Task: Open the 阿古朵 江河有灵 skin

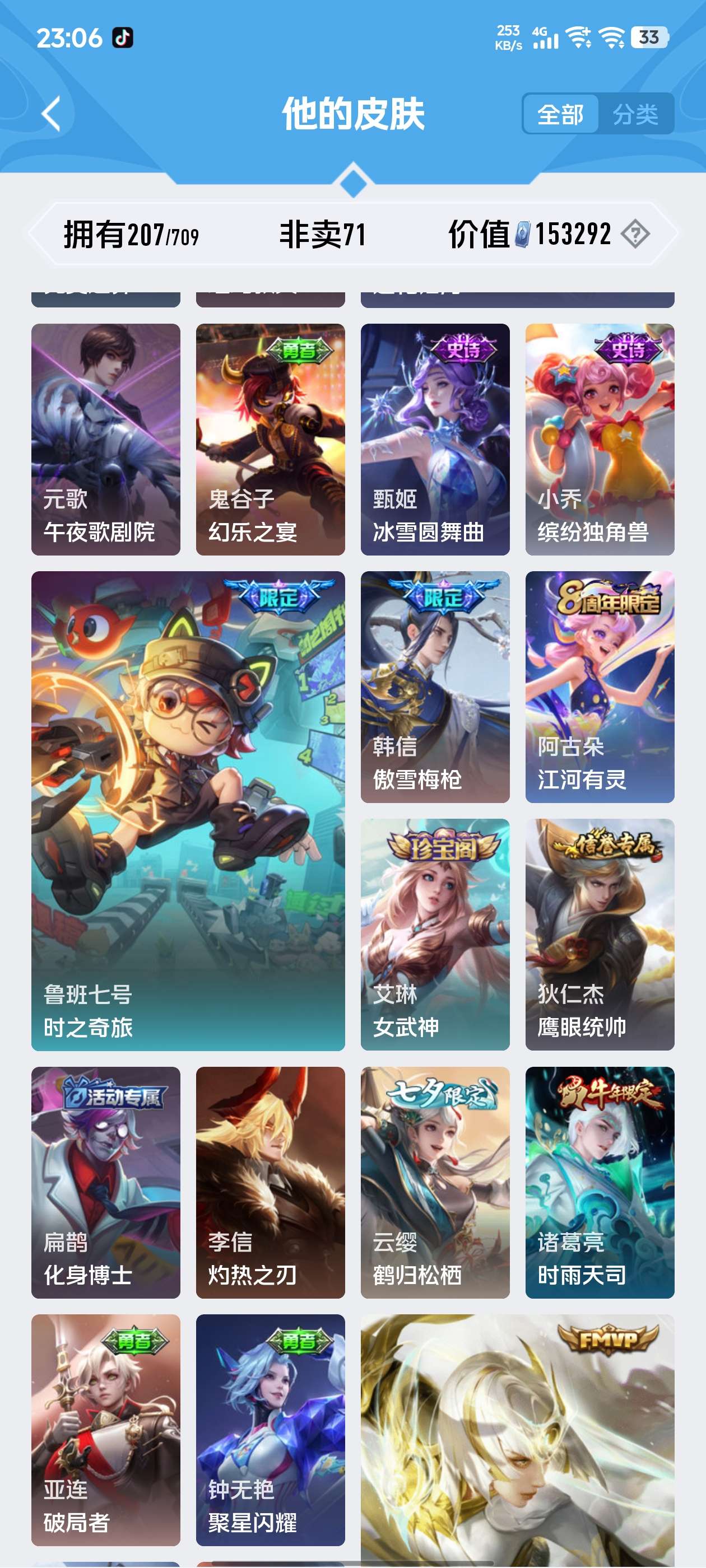Action: pos(600,686)
